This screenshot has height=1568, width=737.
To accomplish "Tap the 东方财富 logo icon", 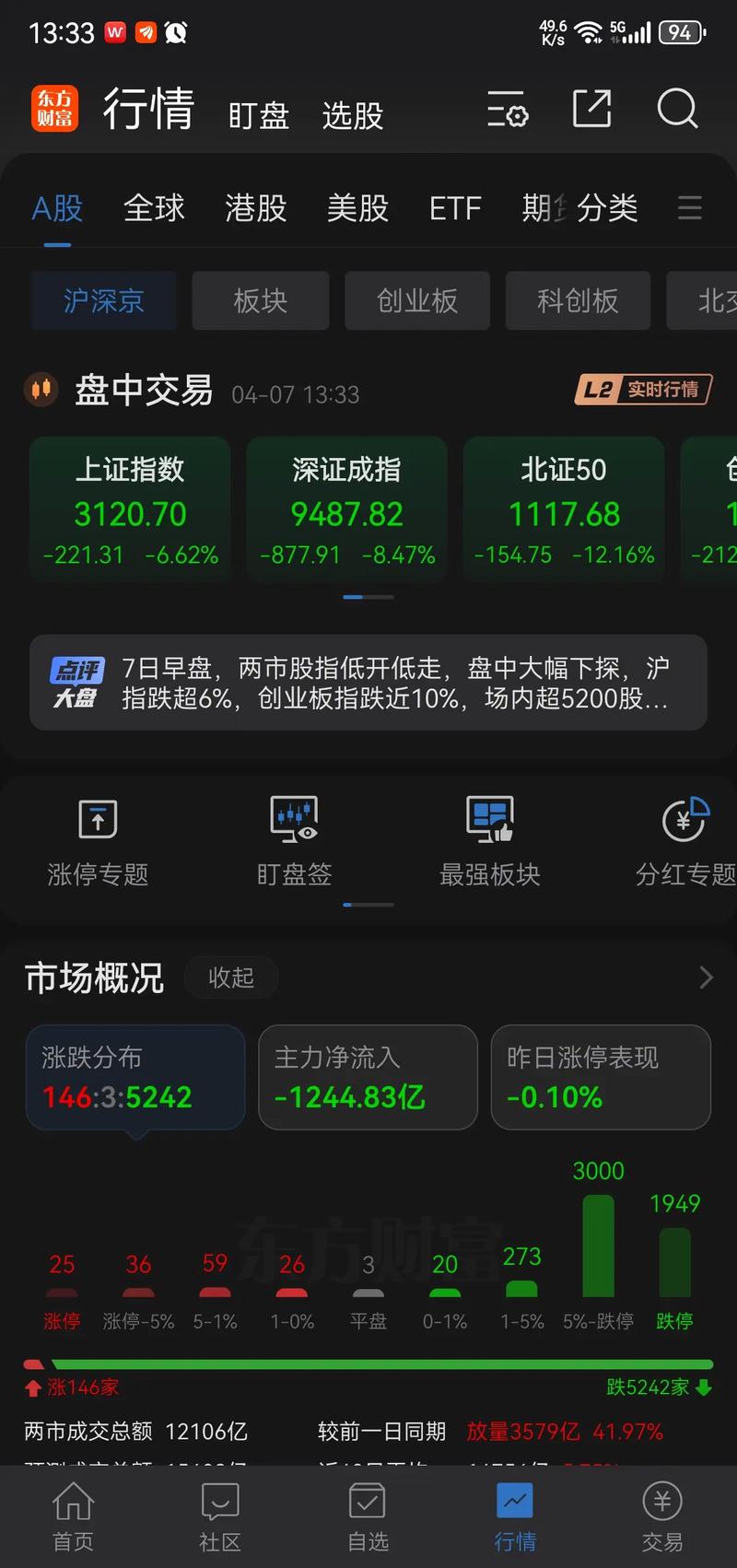I will click(x=54, y=108).
